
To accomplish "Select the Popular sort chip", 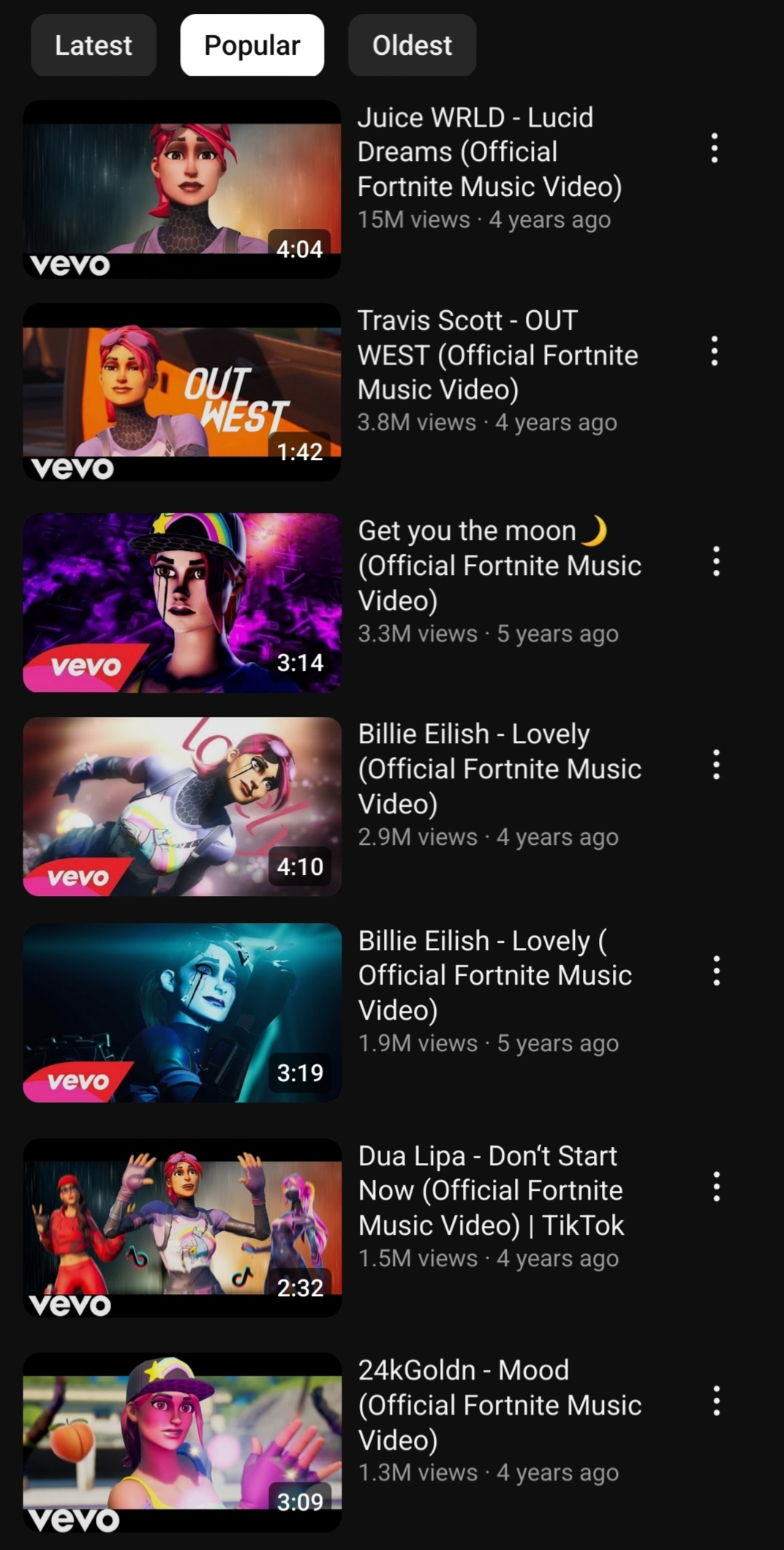I will click(252, 45).
